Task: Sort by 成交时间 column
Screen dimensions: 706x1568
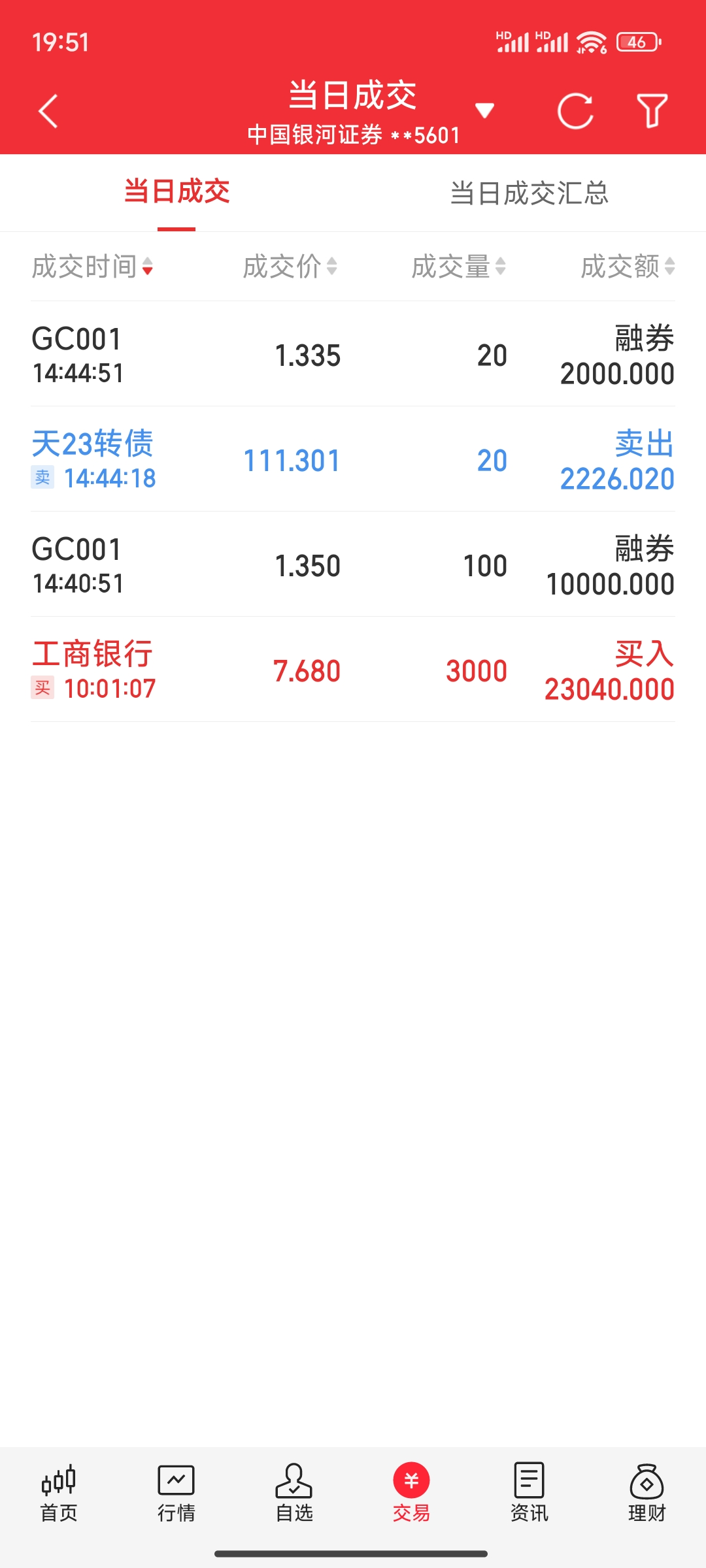Action: tap(92, 267)
